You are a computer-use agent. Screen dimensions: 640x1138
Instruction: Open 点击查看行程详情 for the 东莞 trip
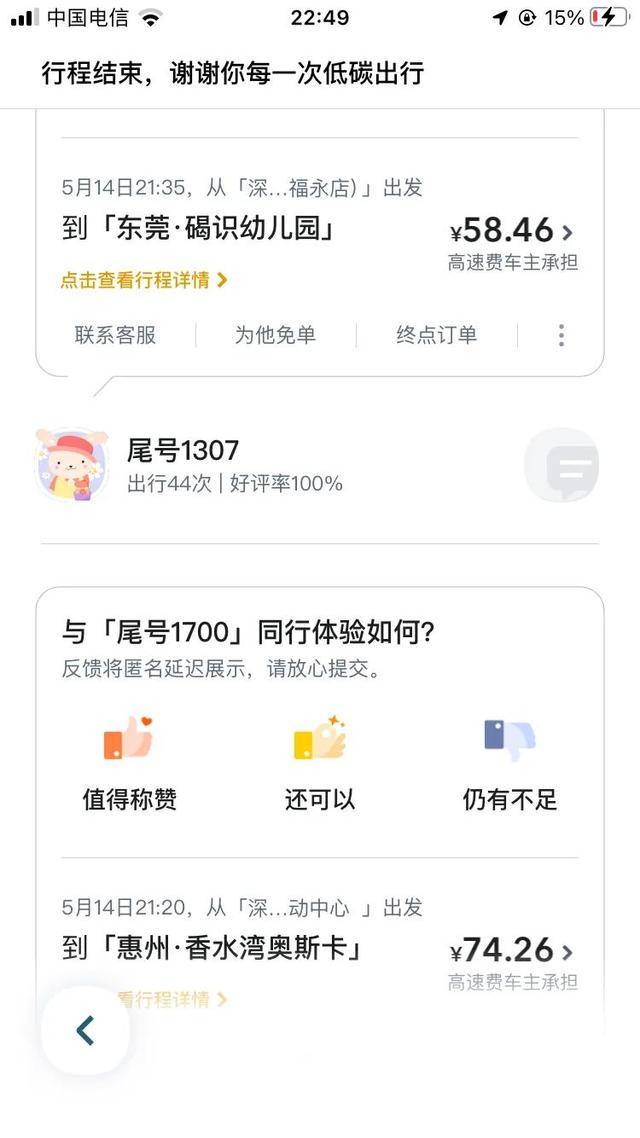pyautogui.click(x=144, y=280)
